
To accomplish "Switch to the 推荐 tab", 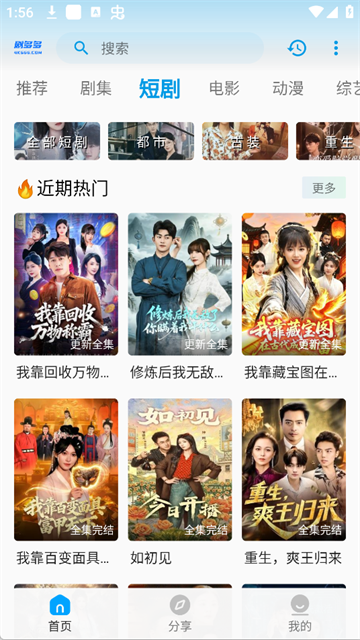I will tap(32, 88).
